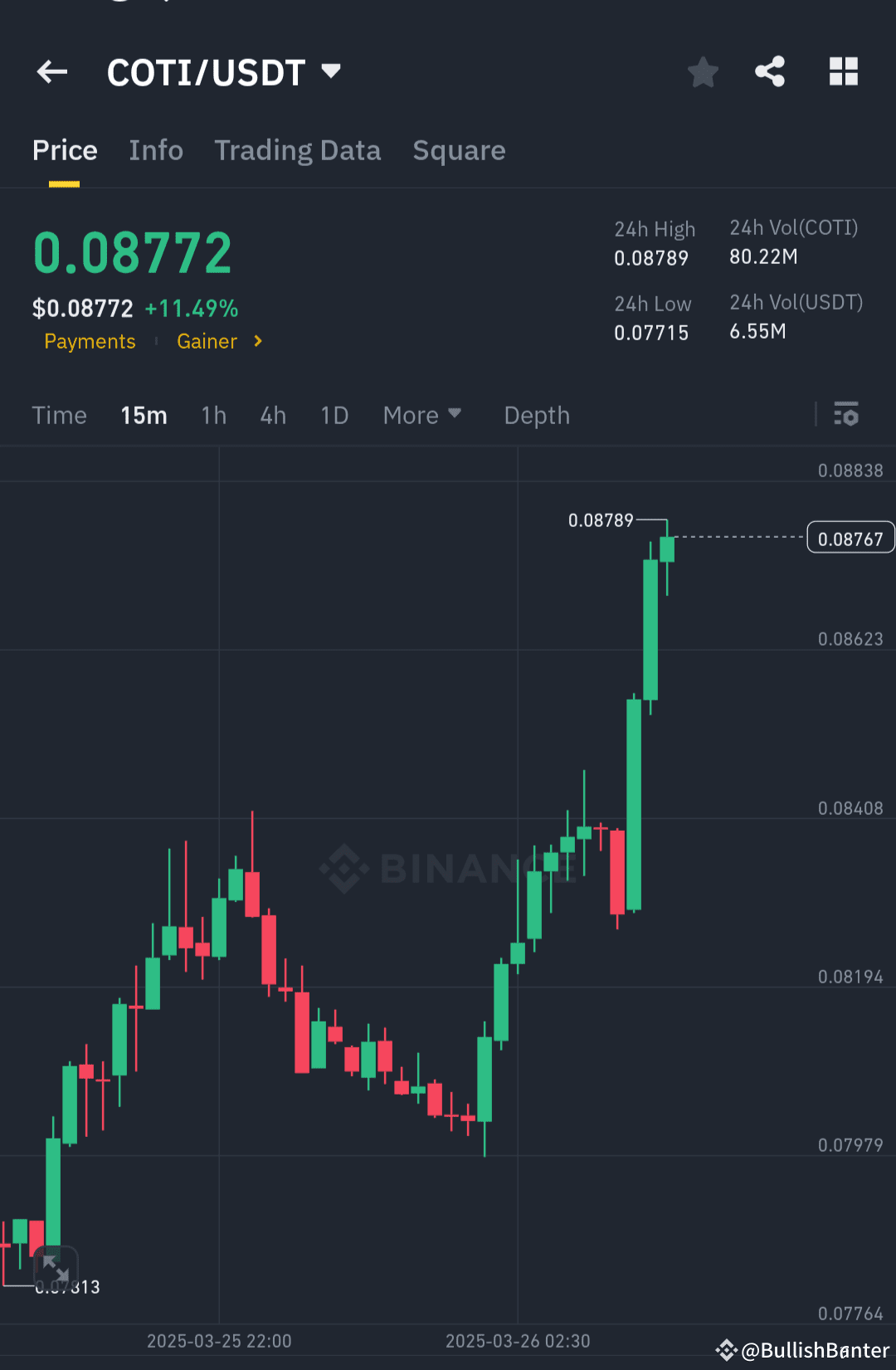Tap the Gainer label link
Viewport: 896px width, 1370px height.
coord(207,341)
